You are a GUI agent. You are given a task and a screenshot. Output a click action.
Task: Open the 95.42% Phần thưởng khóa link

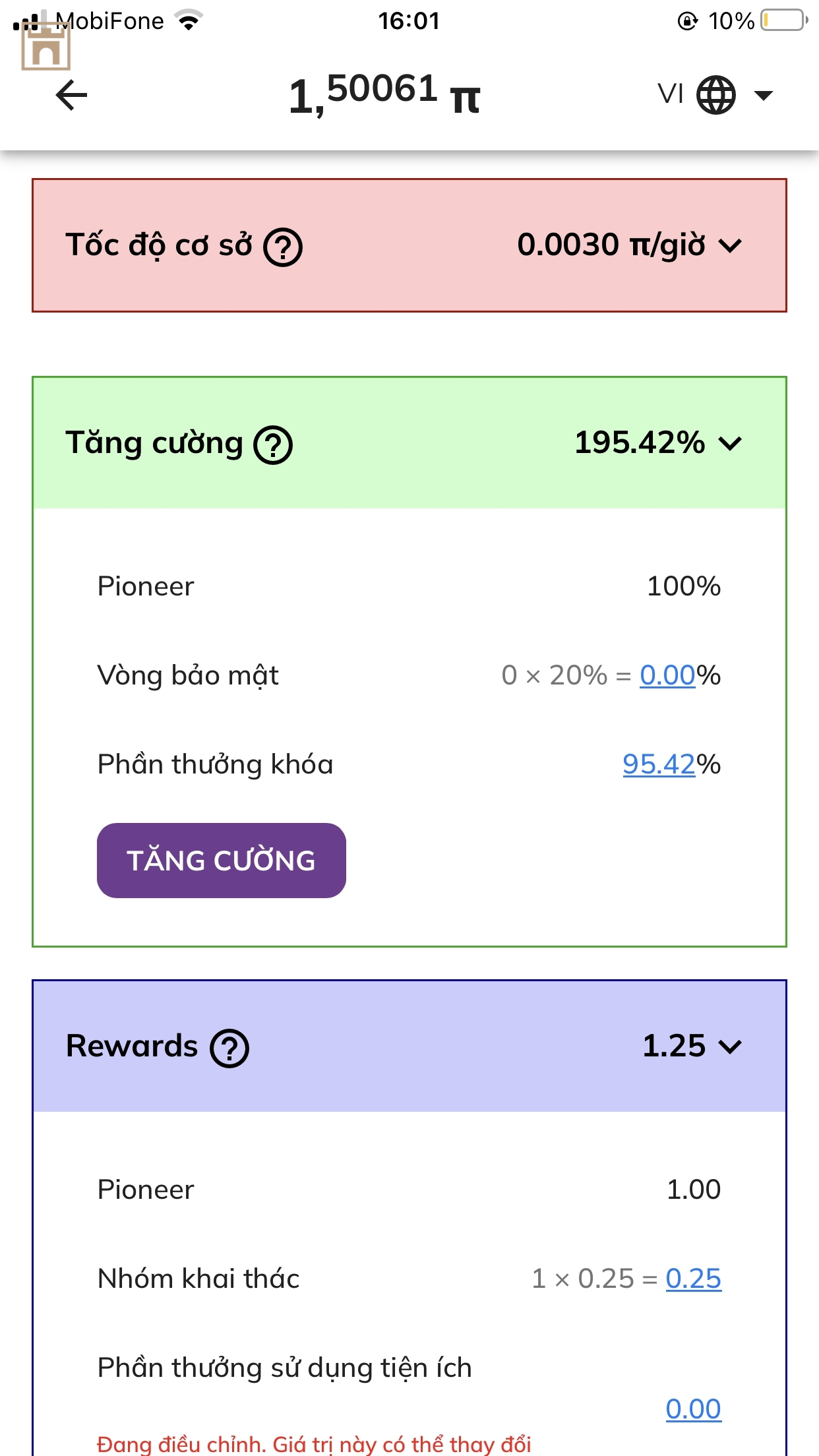pos(659,764)
